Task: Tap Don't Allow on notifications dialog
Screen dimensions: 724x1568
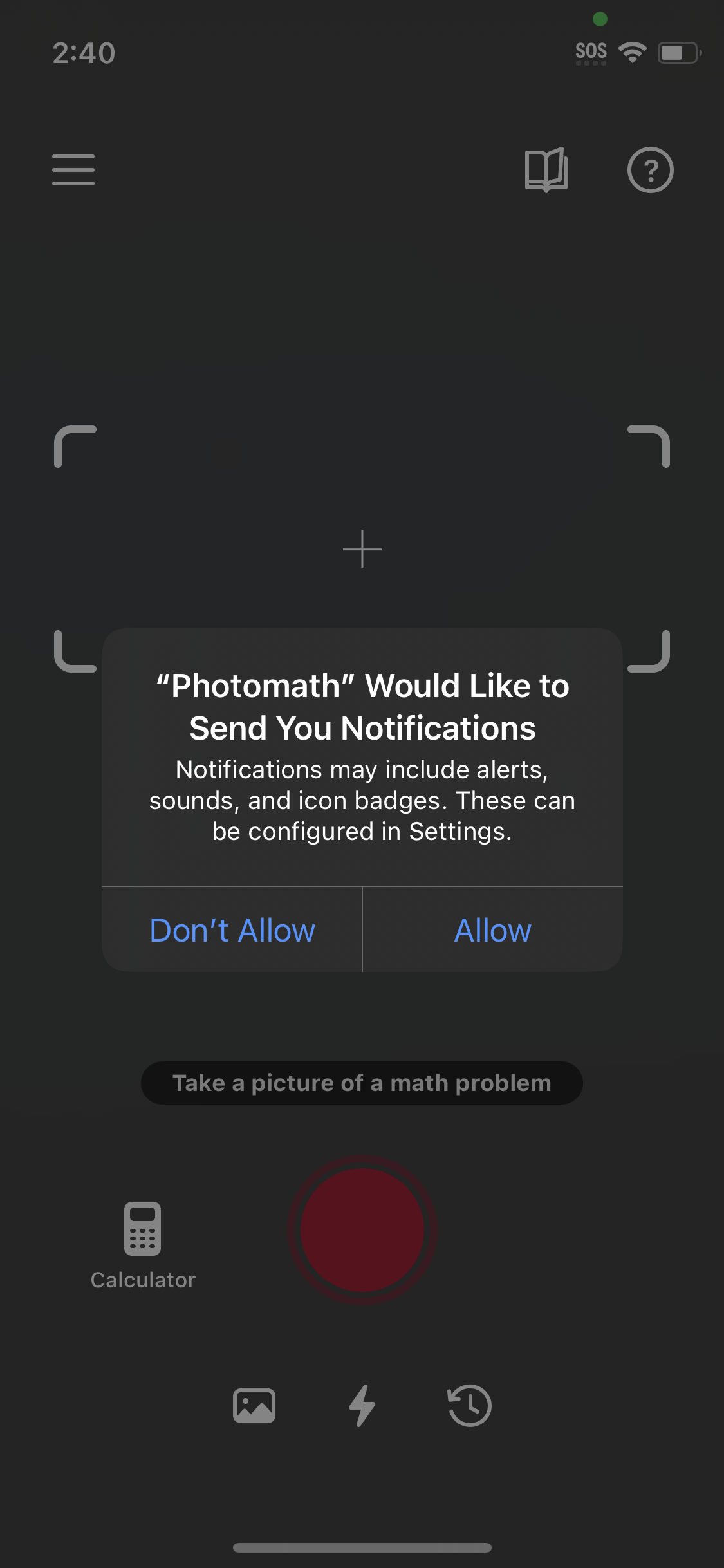Action: (x=232, y=929)
